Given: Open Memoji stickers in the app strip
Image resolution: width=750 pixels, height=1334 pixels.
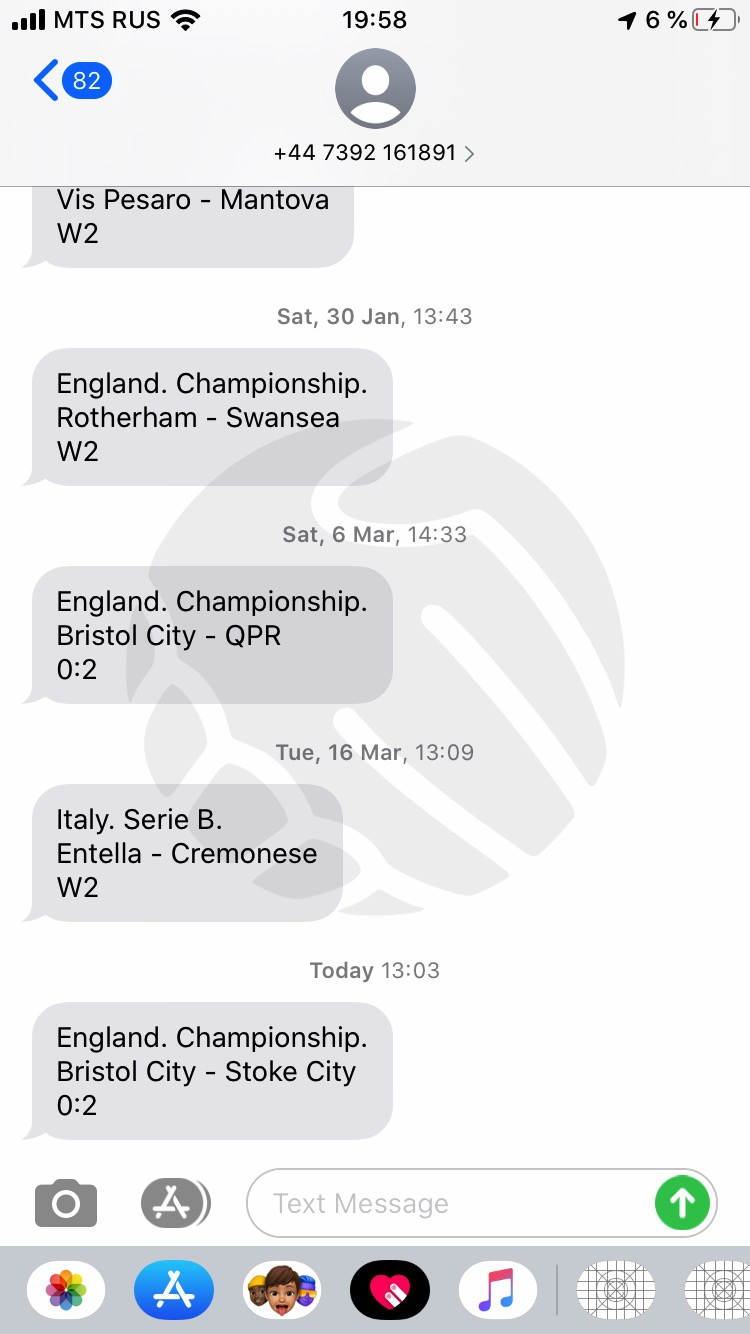Looking at the screenshot, I should [x=282, y=1290].
